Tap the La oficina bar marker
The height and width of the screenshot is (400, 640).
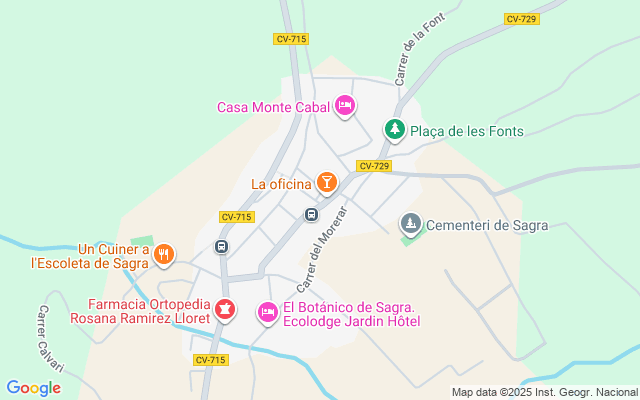327,183
